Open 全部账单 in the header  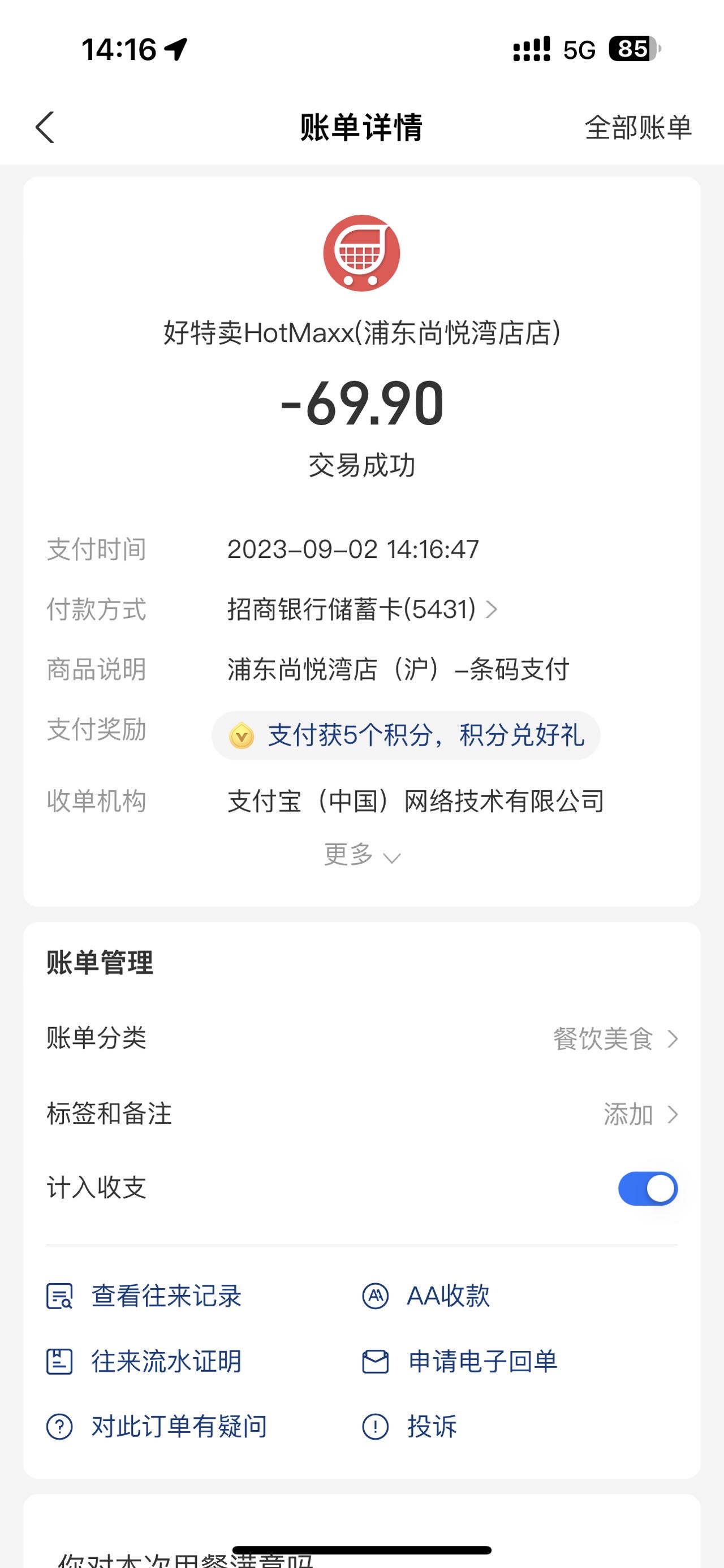tap(638, 128)
